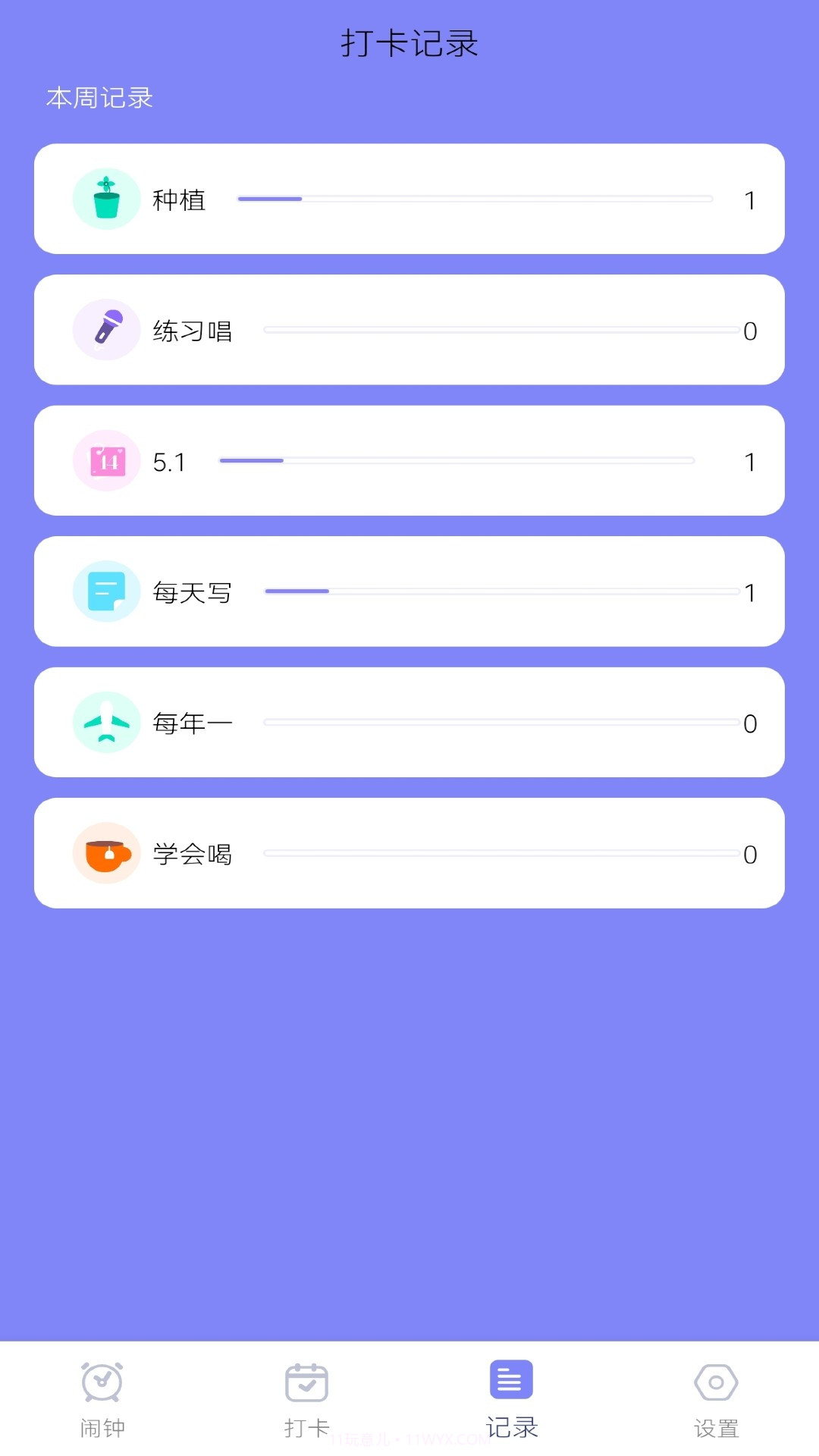Select the 练习唱 habit card
Image resolution: width=819 pixels, height=1456 pixels.
point(409,329)
